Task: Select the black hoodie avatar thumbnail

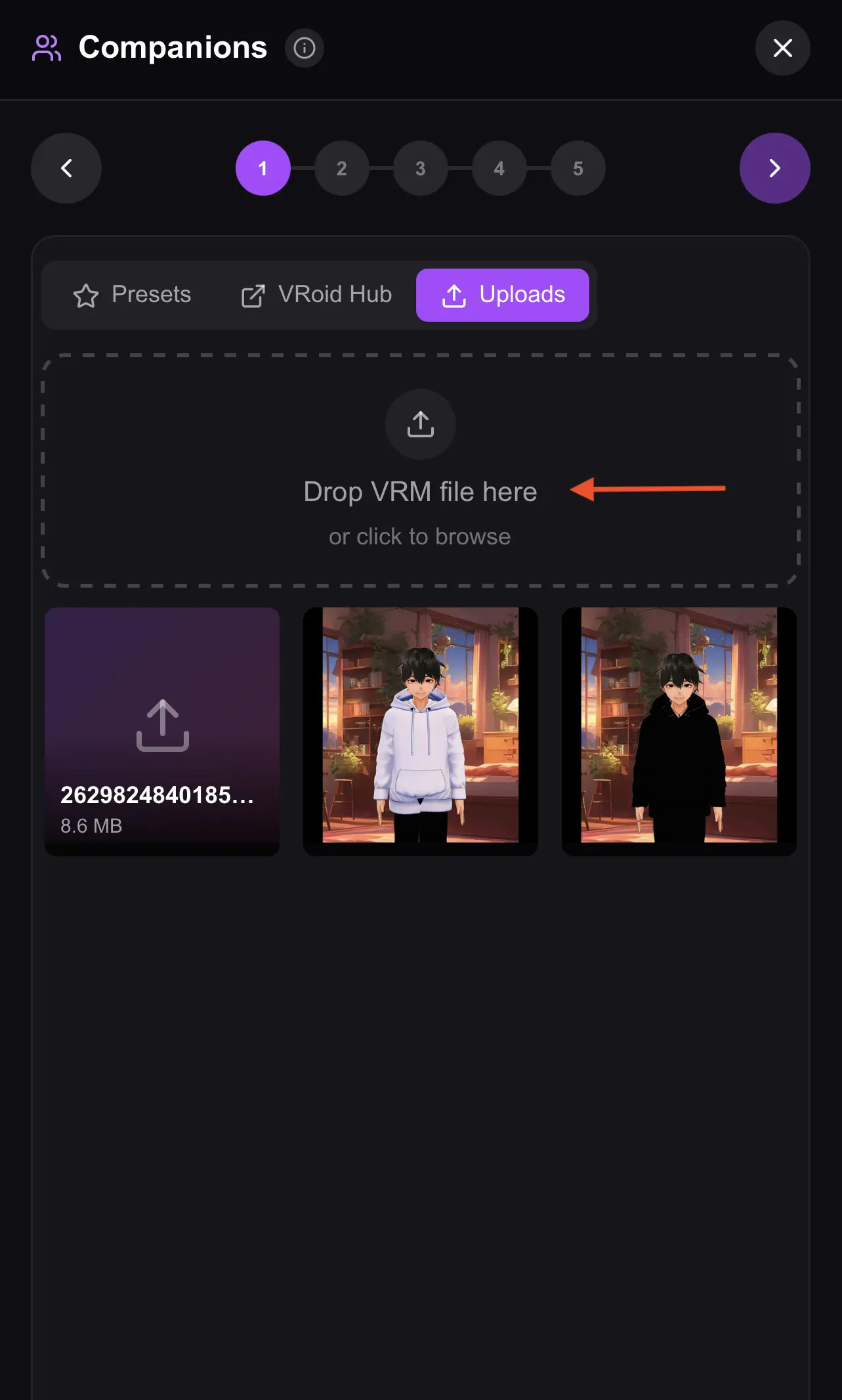Action: click(678, 731)
